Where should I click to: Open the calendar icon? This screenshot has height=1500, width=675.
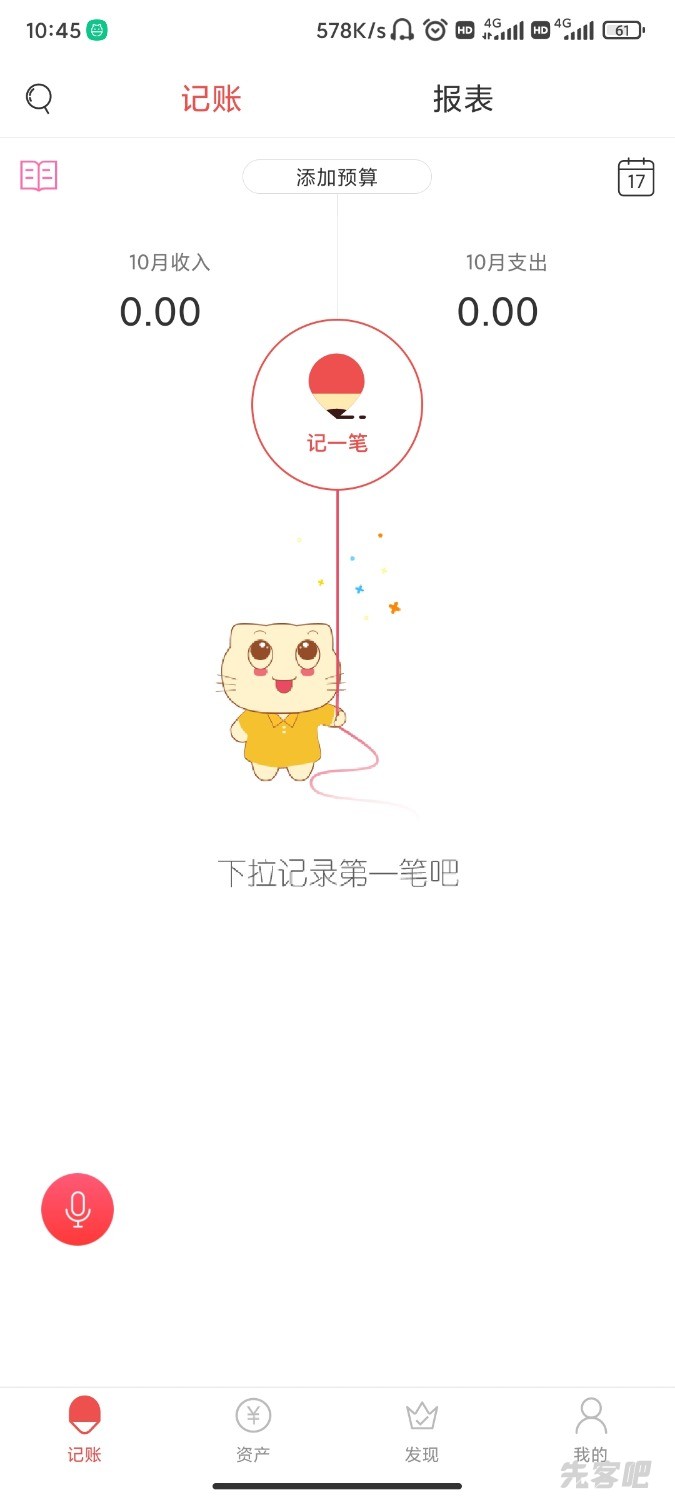[x=636, y=177]
